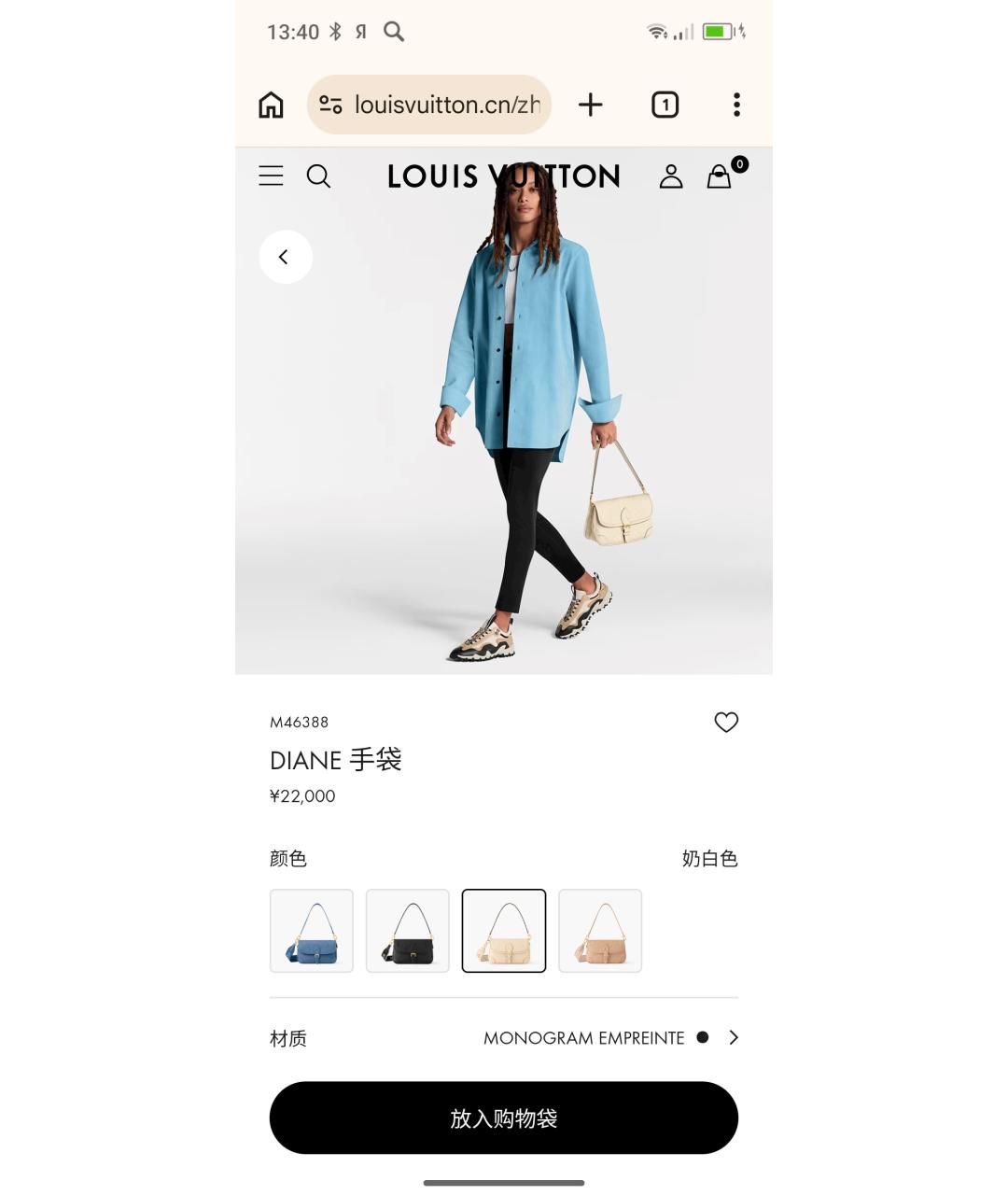Open the Louis Vuitton hamburger menu

click(271, 176)
